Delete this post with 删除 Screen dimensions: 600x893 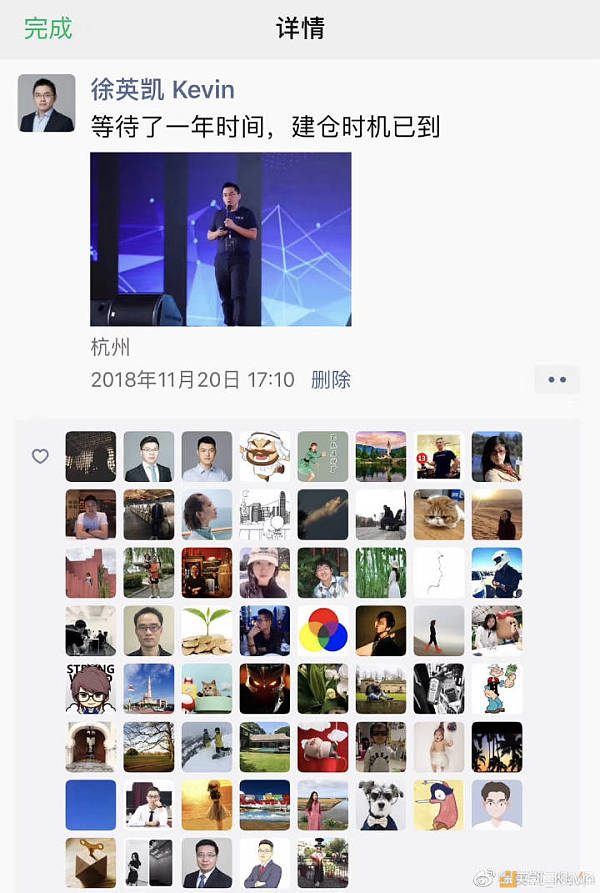pyautogui.click(x=331, y=380)
